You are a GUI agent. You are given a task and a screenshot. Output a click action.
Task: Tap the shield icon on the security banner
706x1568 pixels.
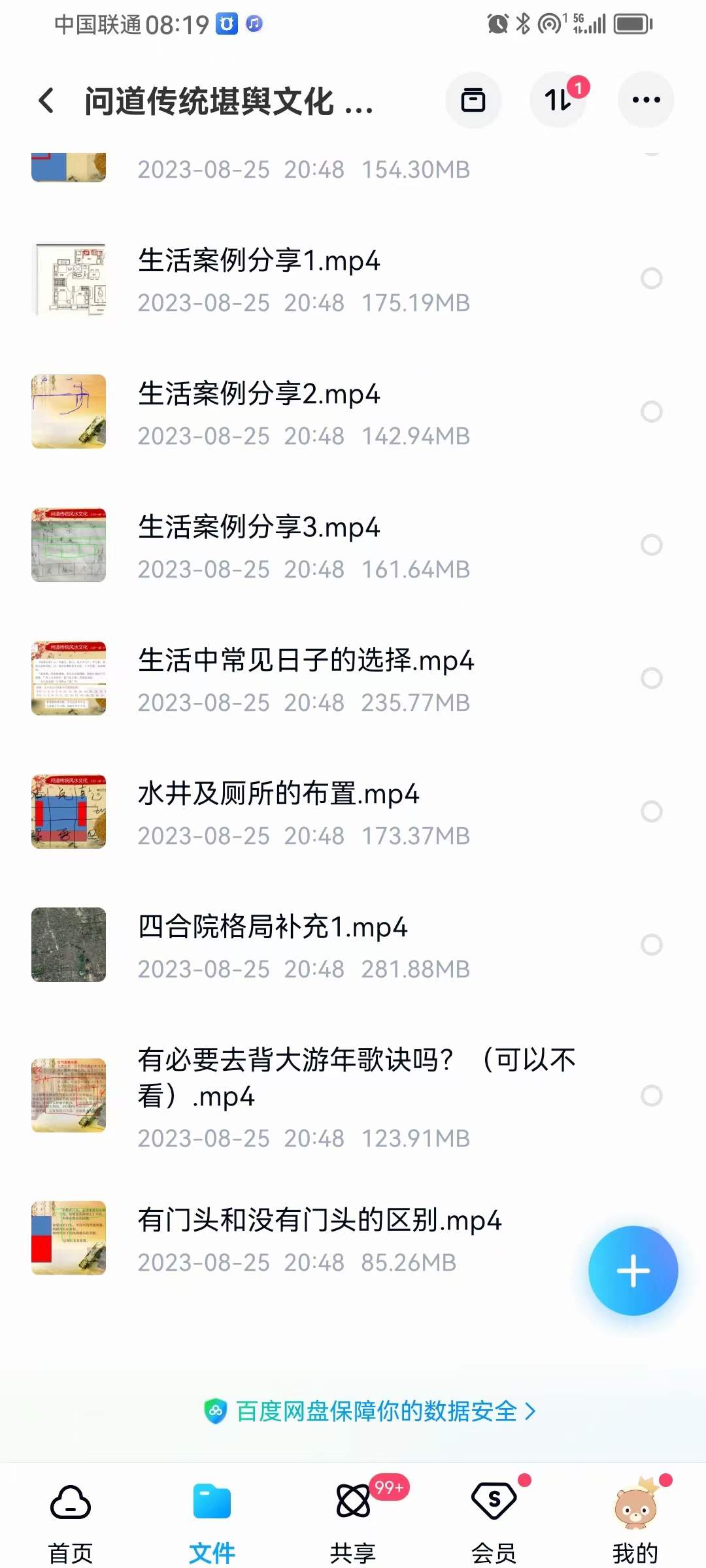216,1412
